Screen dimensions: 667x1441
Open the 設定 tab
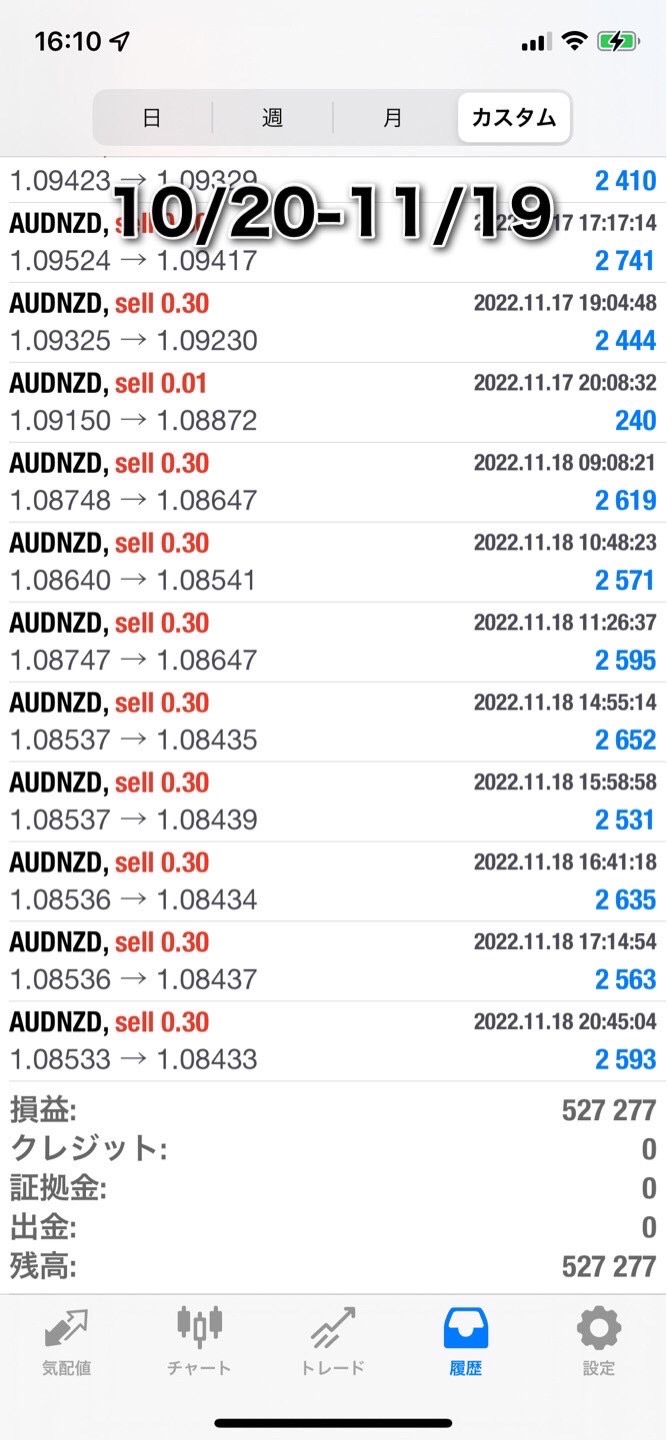(599, 1342)
